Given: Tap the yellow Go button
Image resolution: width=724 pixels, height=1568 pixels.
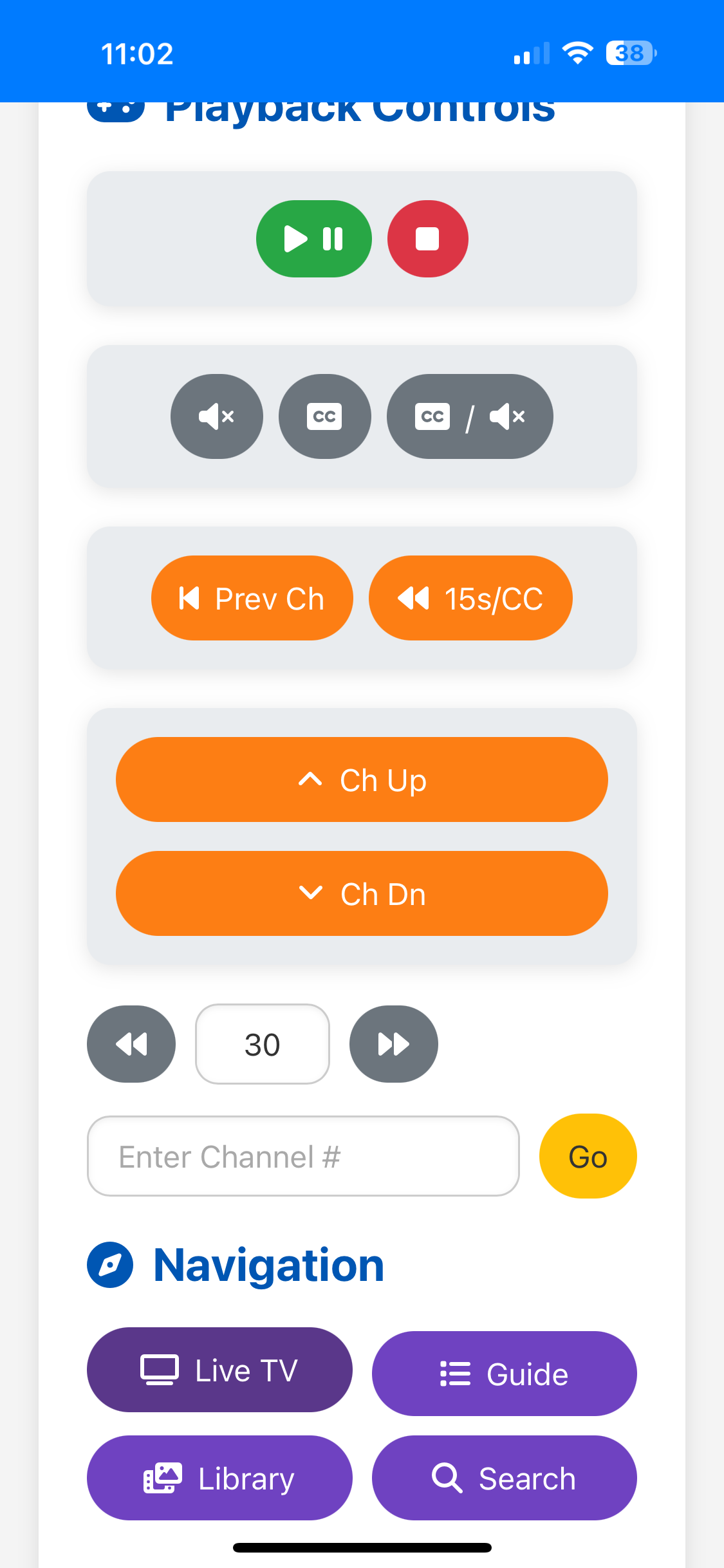Looking at the screenshot, I should tap(588, 1156).
